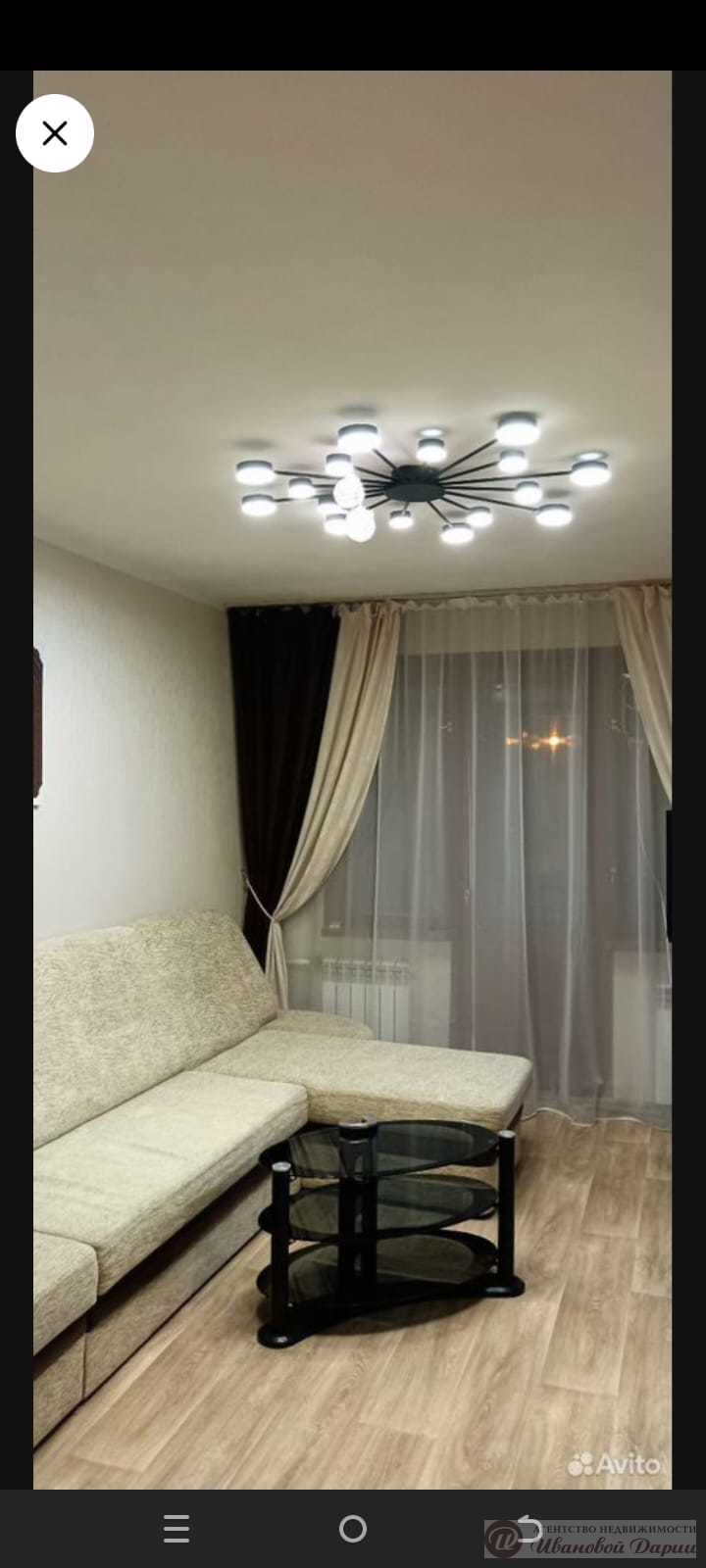This screenshot has width=706, height=1568.
Task: Close the full-screen photo viewer
Action: pos(55,133)
